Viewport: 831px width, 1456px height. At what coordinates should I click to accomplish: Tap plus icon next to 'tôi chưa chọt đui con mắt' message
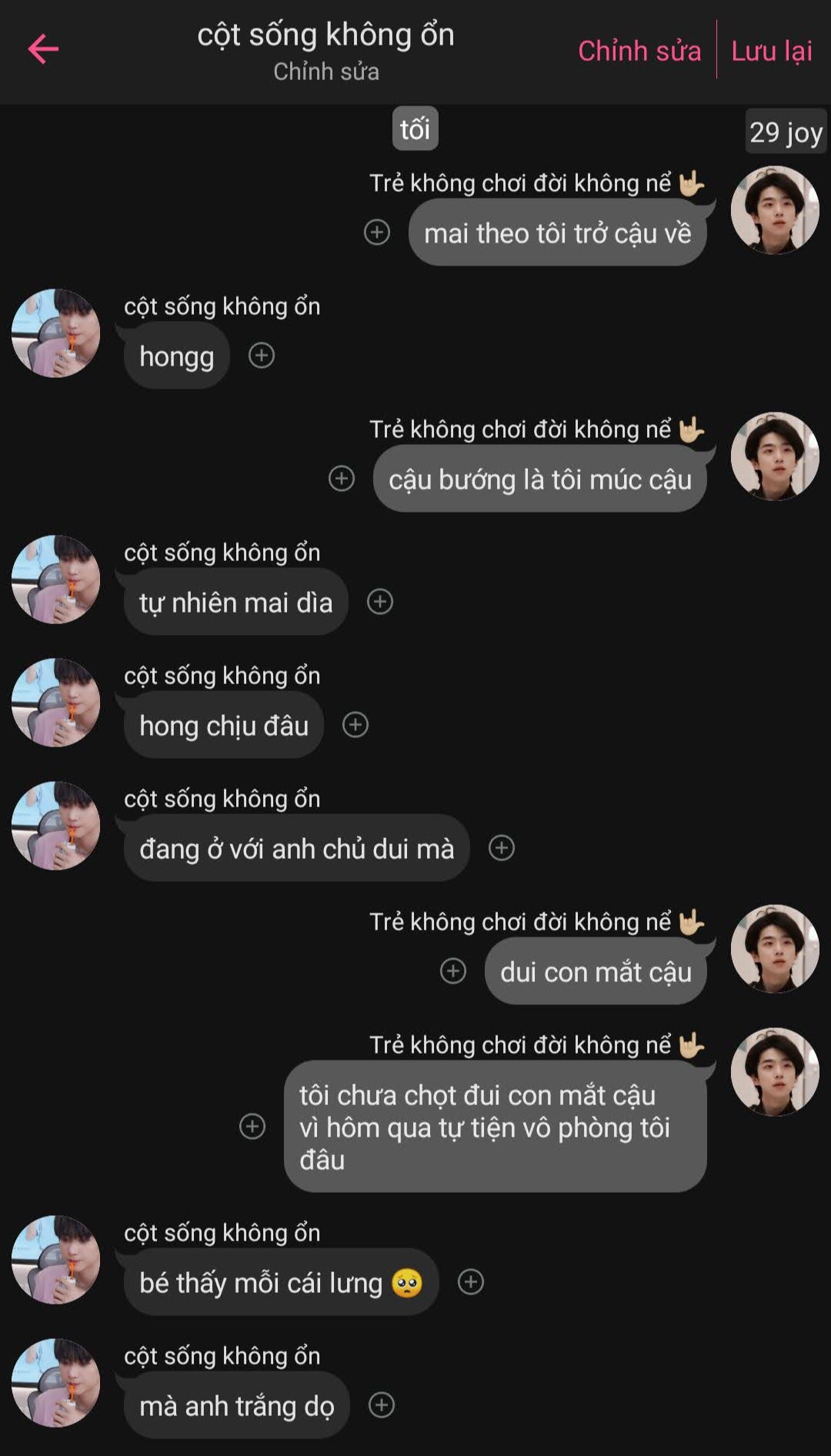pos(252,1127)
